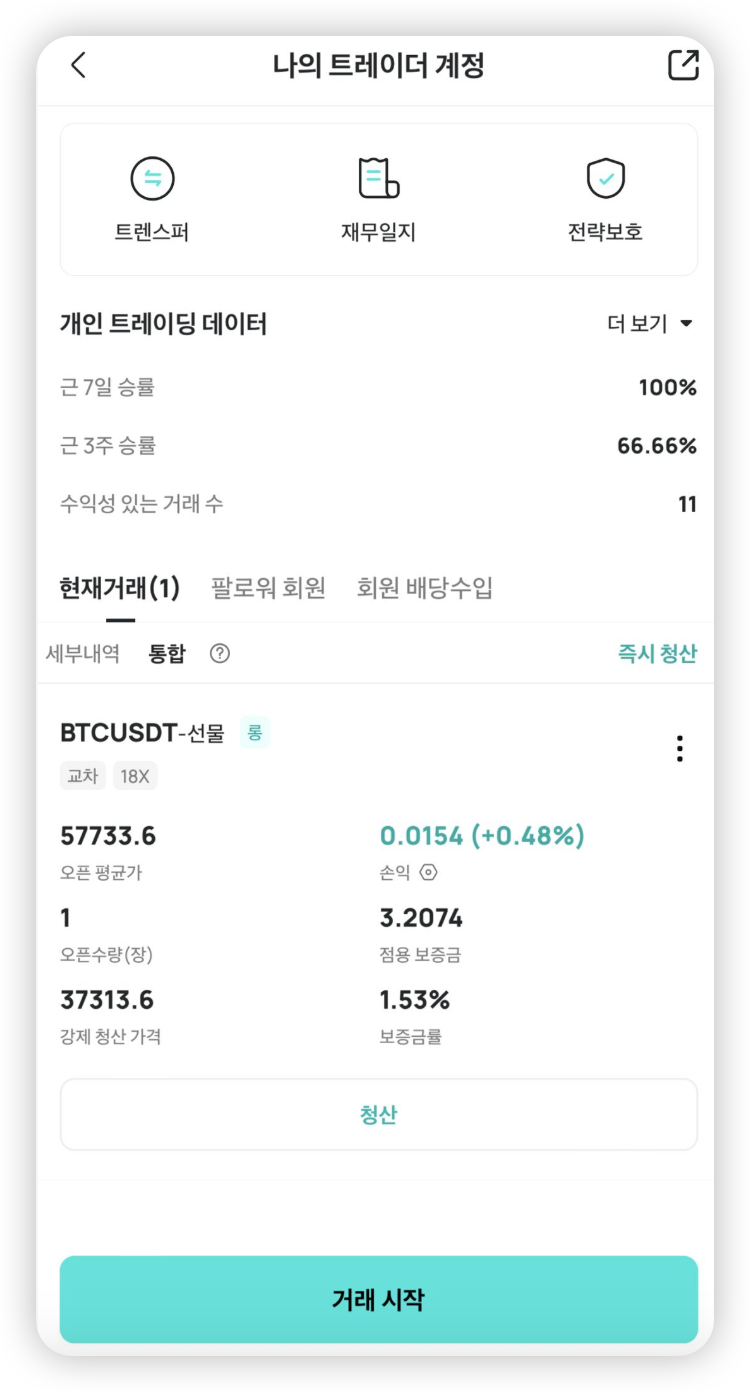Tap the 즉시 청산 link
The image size is (750, 1392).
657,654
